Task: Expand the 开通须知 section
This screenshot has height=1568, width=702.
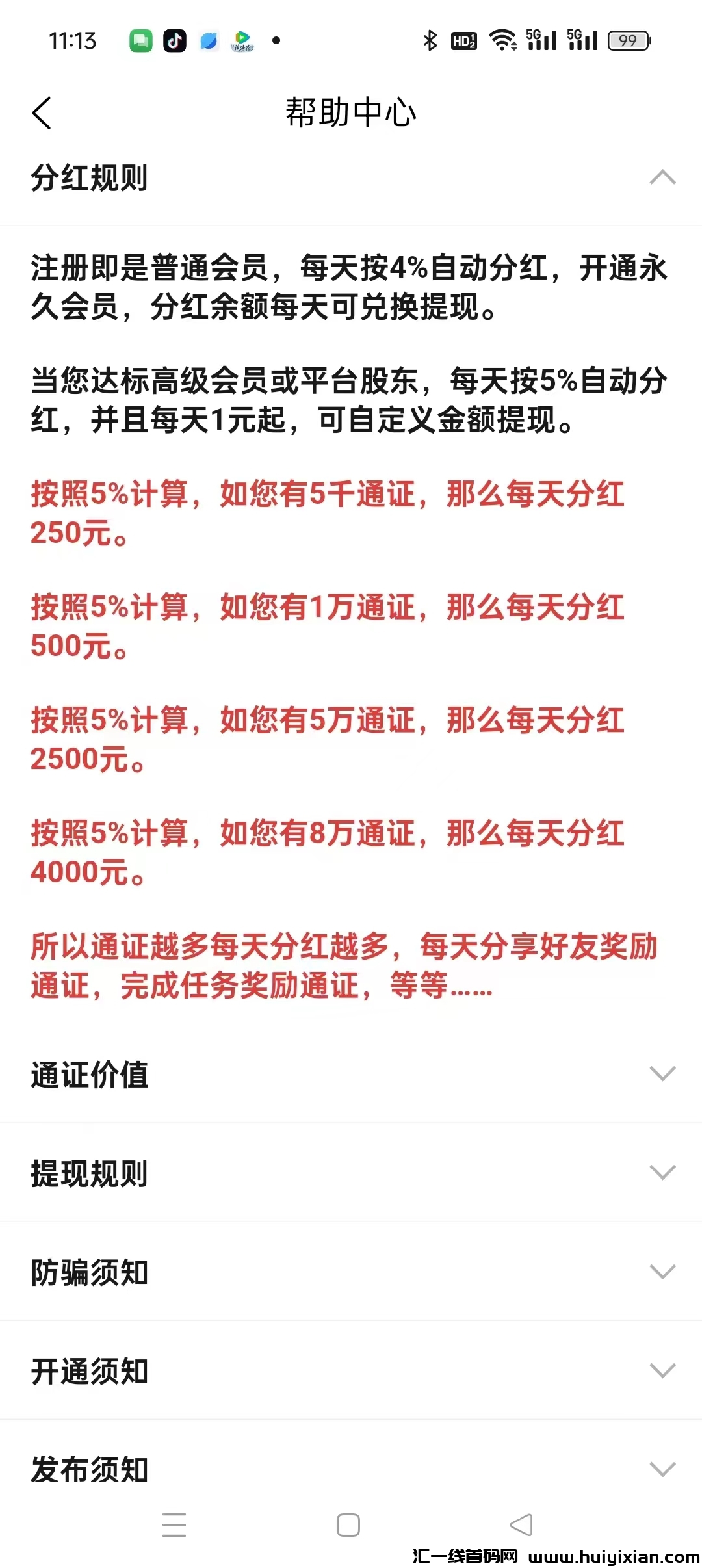Action: [662, 1371]
